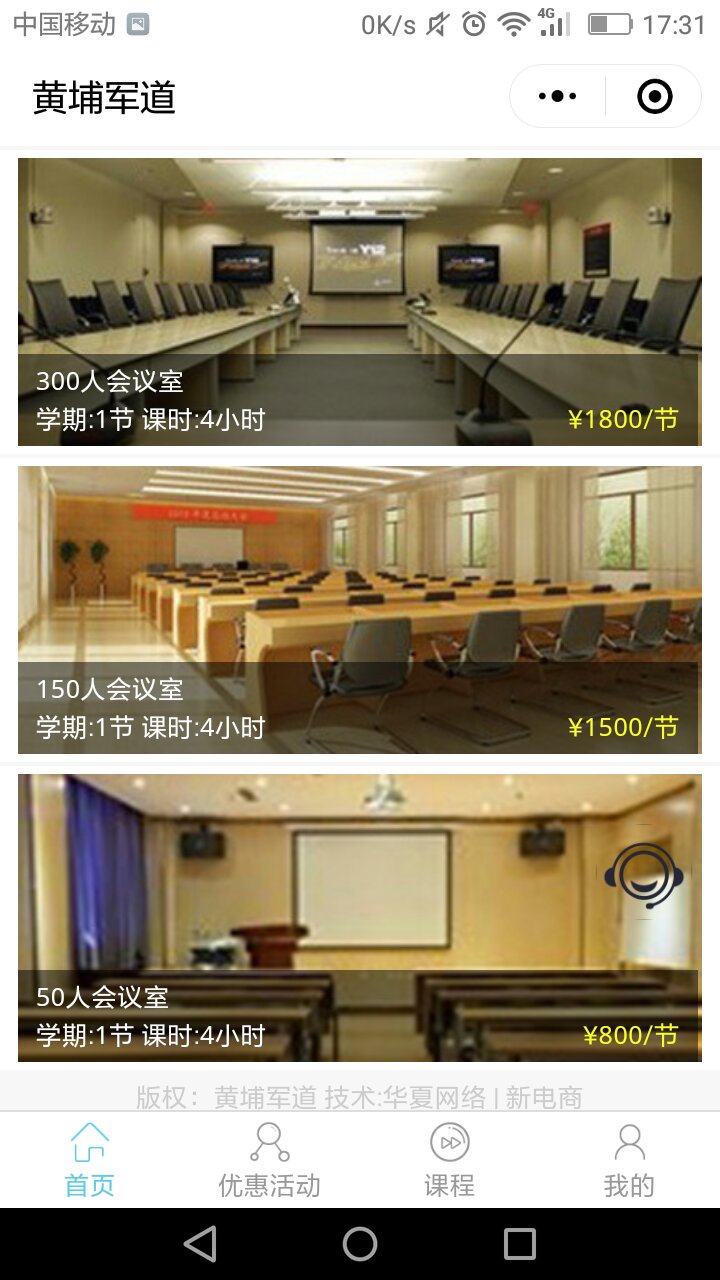Image resolution: width=720 pixels, height=1280 pixels.
Task: Go back with the system back button
Action: pos(200,1244)
